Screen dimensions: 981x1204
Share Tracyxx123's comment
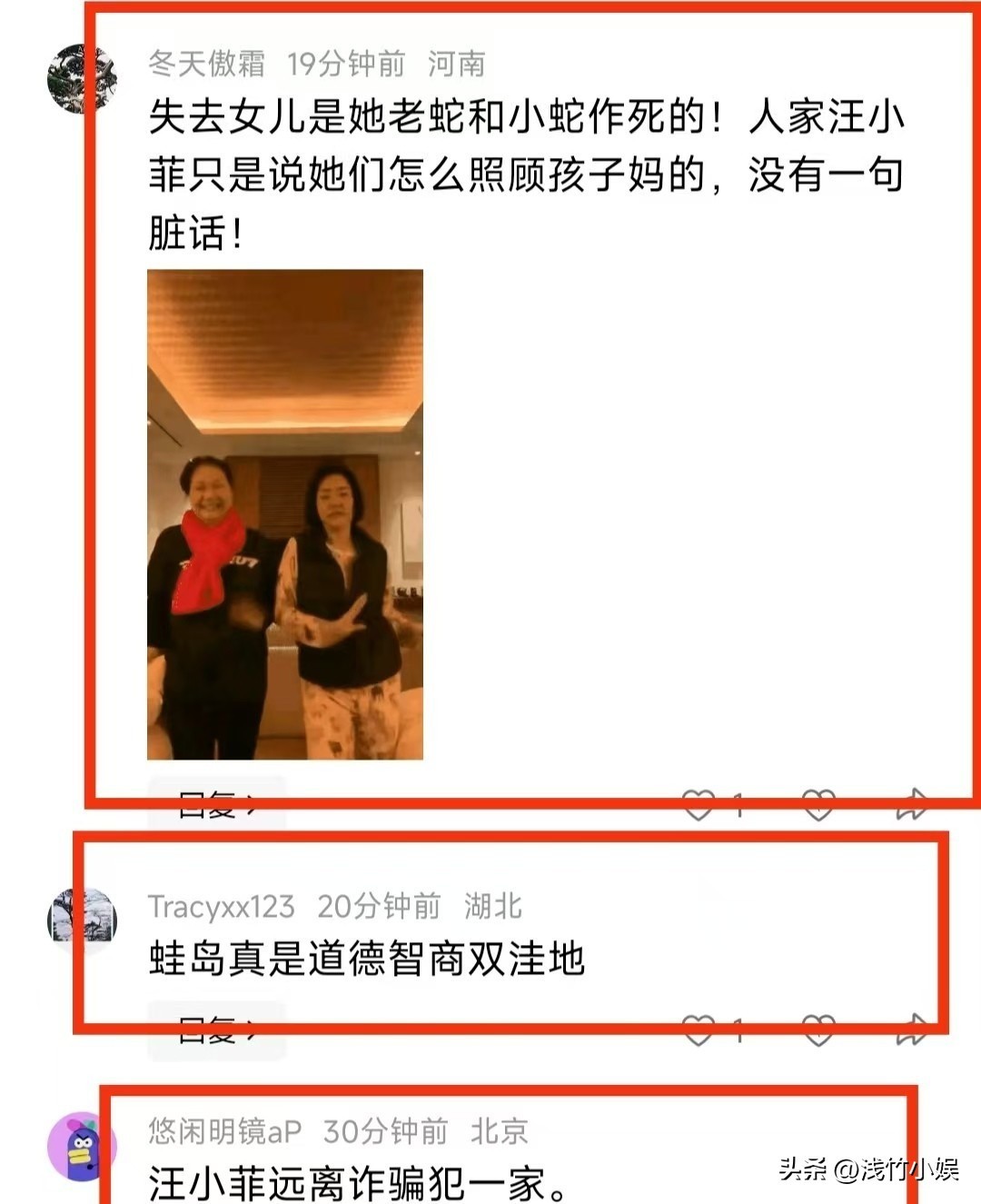coord(911,1030)
